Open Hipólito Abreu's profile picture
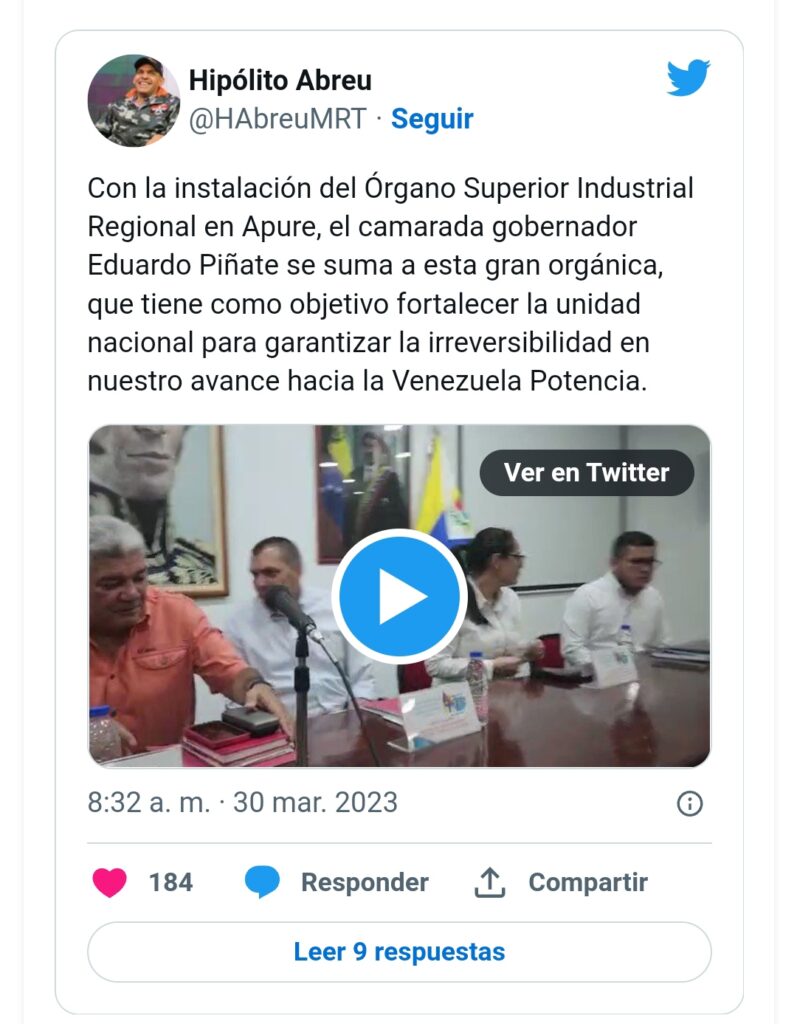 point(134,100)
